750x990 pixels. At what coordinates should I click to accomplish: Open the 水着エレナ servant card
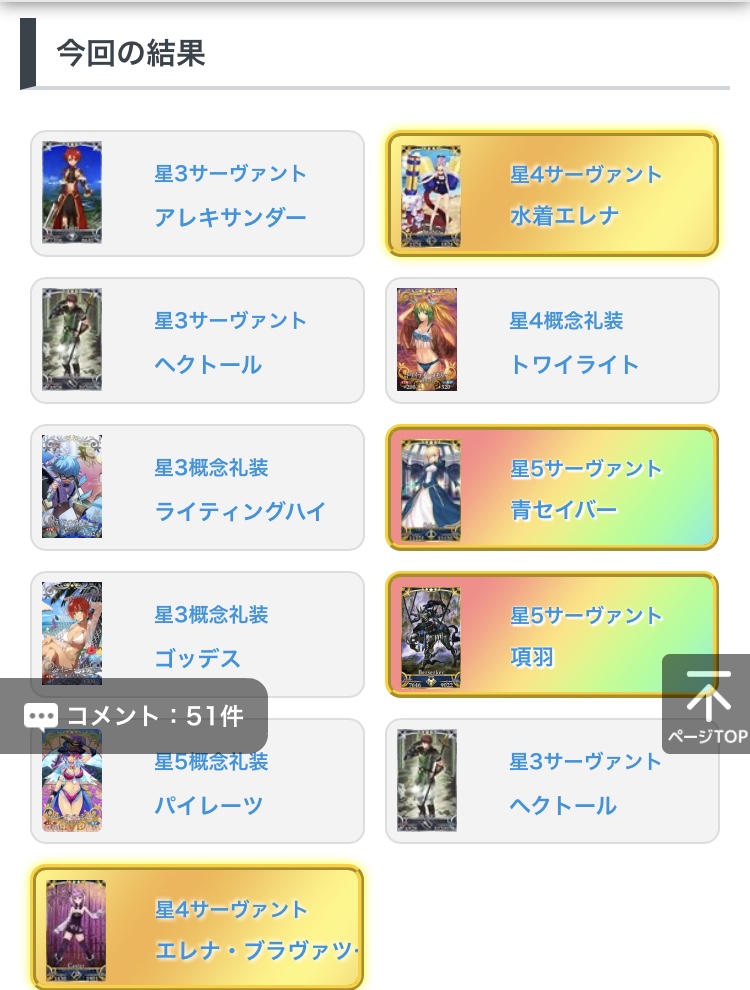[552, 194]
